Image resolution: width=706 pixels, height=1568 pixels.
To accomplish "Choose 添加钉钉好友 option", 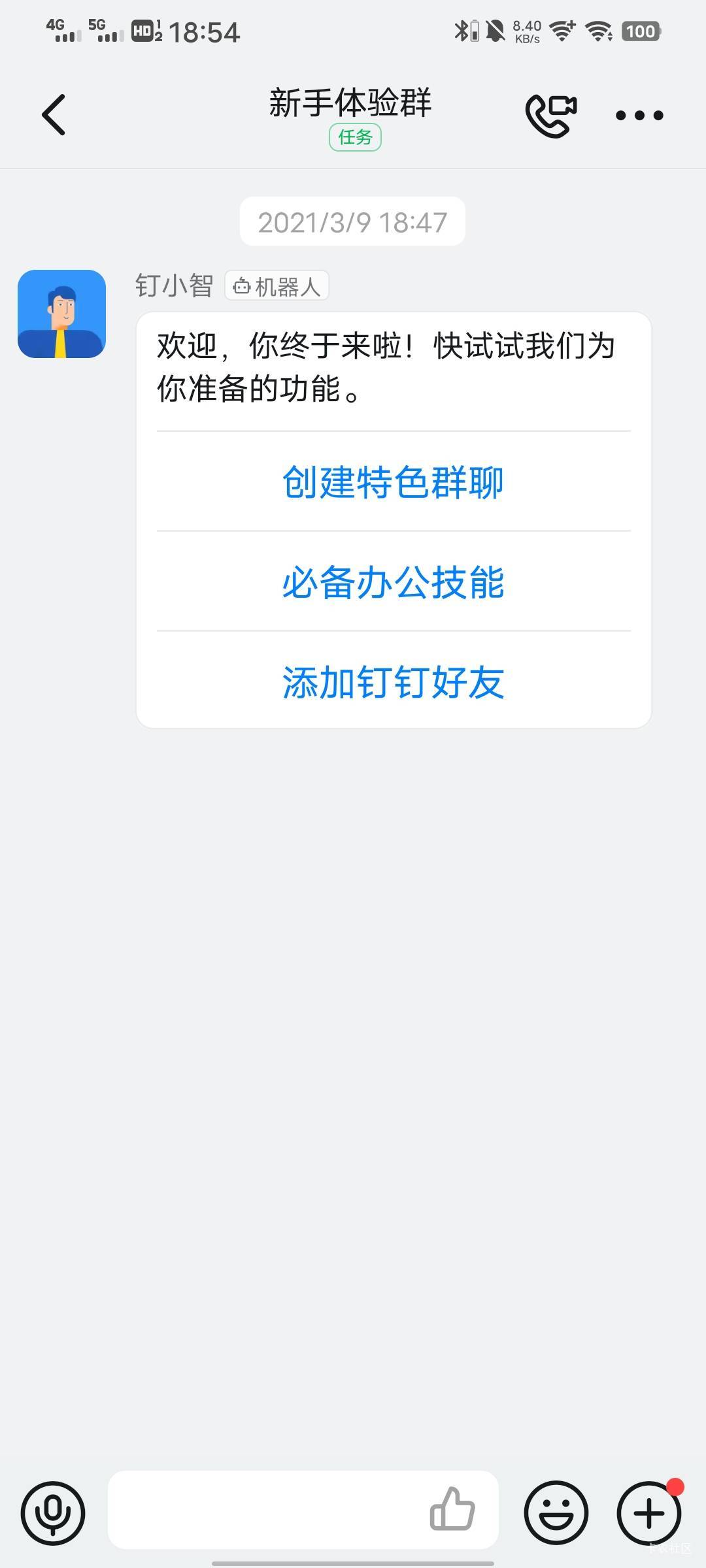I will click(393, 682).
